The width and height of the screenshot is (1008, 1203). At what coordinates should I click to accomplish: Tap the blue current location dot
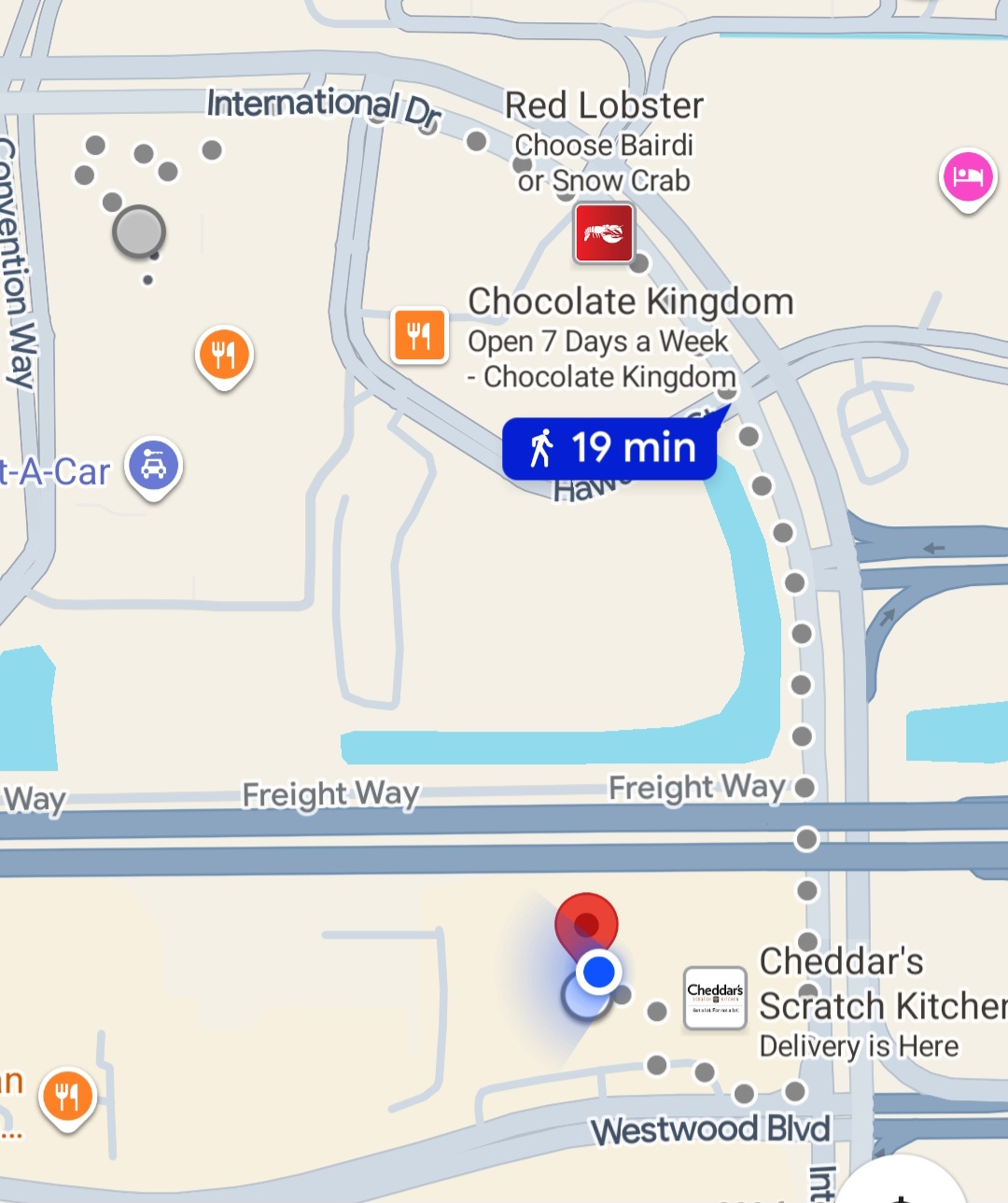coord(598,972)
